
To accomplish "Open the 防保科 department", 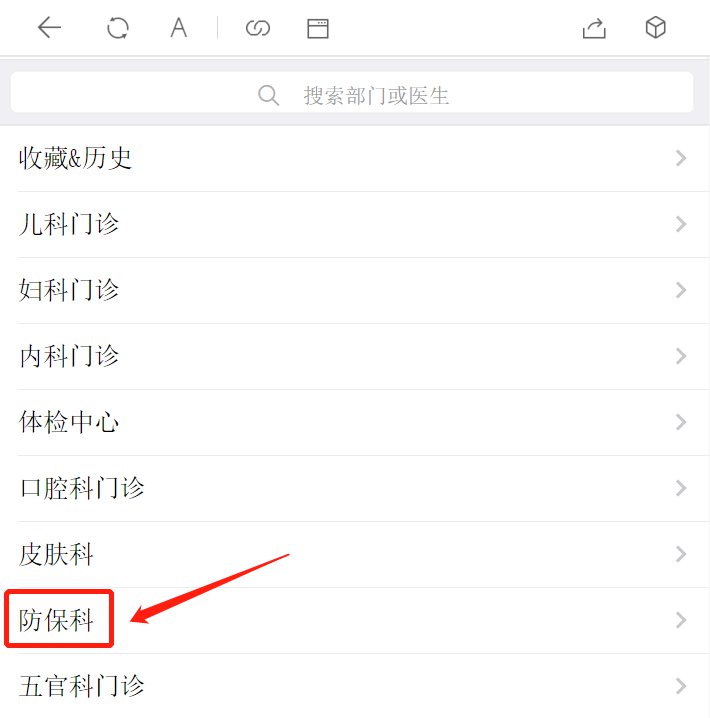I will pos(58,620).
